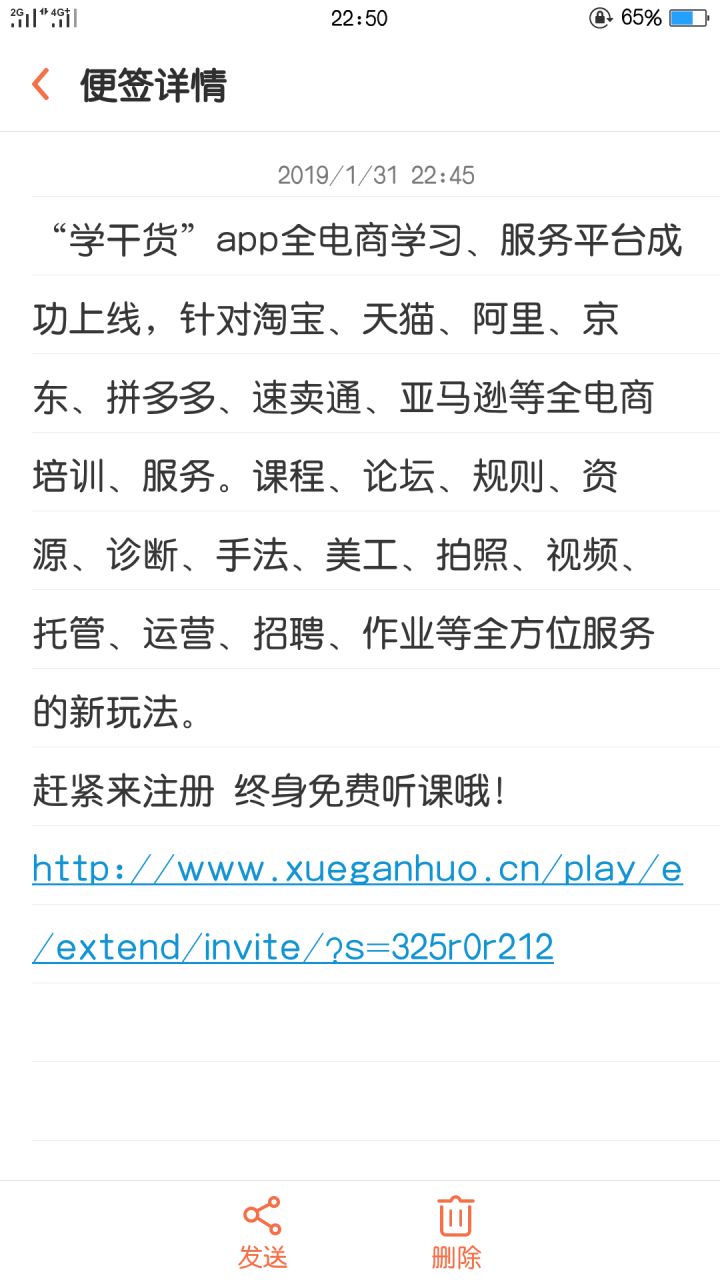Open the xueganhuo.cn invite link
Image resolution: width=720 pixels, height=1280 pixels.
[x=356, y=870]
